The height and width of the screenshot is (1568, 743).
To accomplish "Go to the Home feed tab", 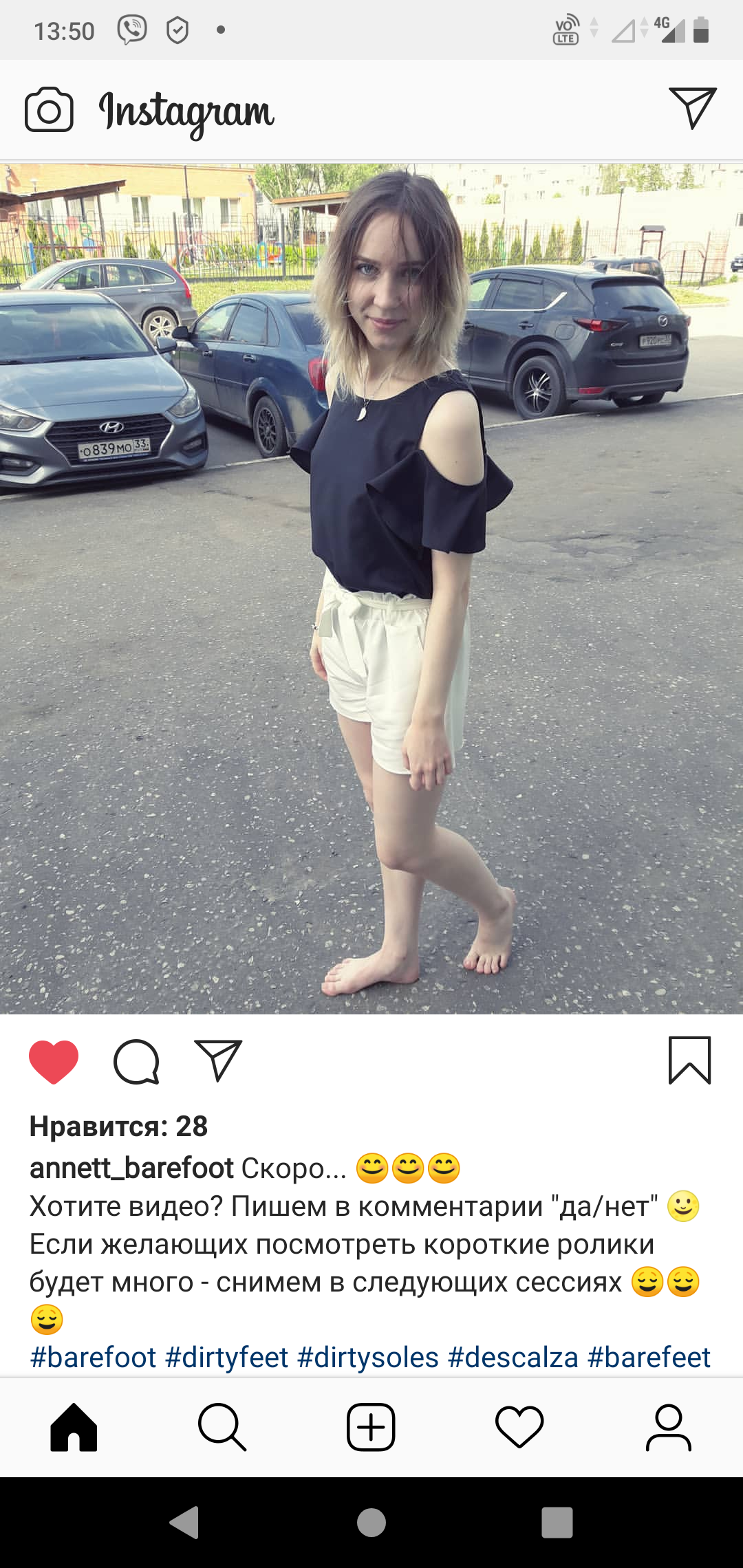I will tap(74, 1428).
